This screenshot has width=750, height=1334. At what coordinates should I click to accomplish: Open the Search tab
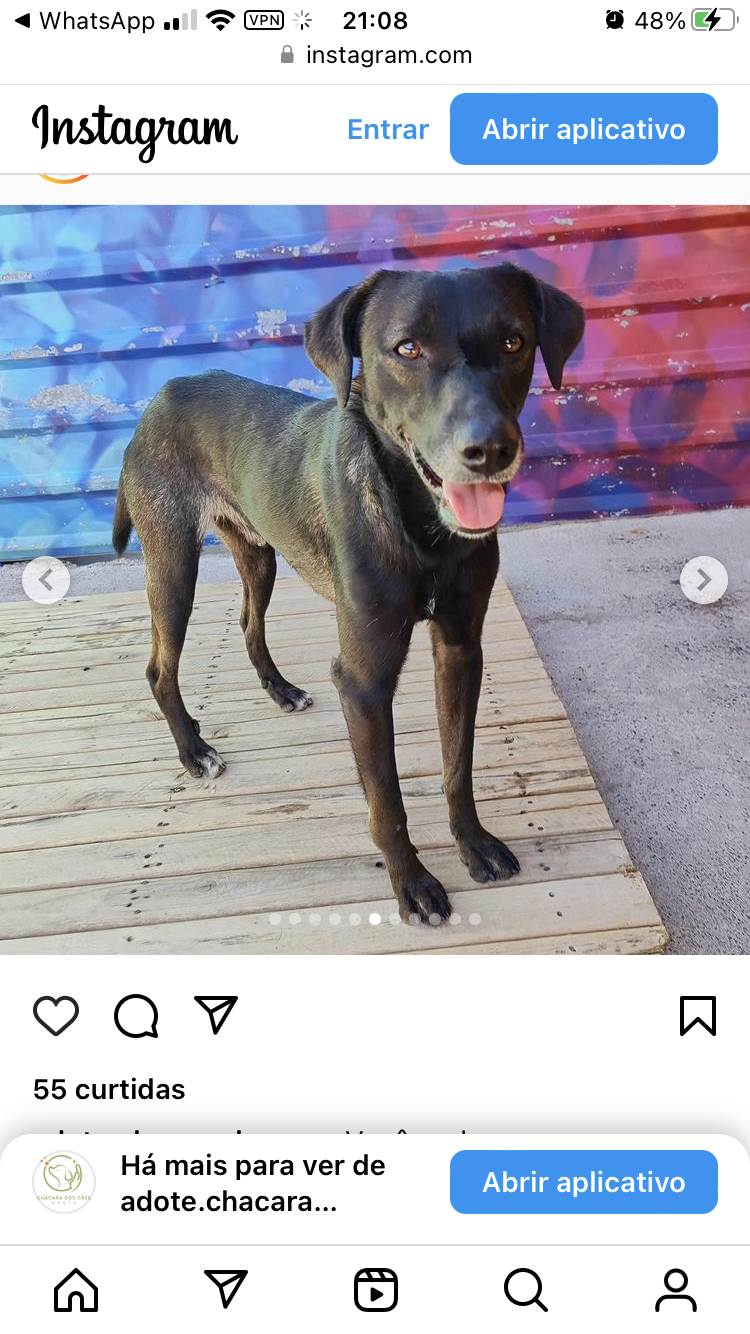525,1290
